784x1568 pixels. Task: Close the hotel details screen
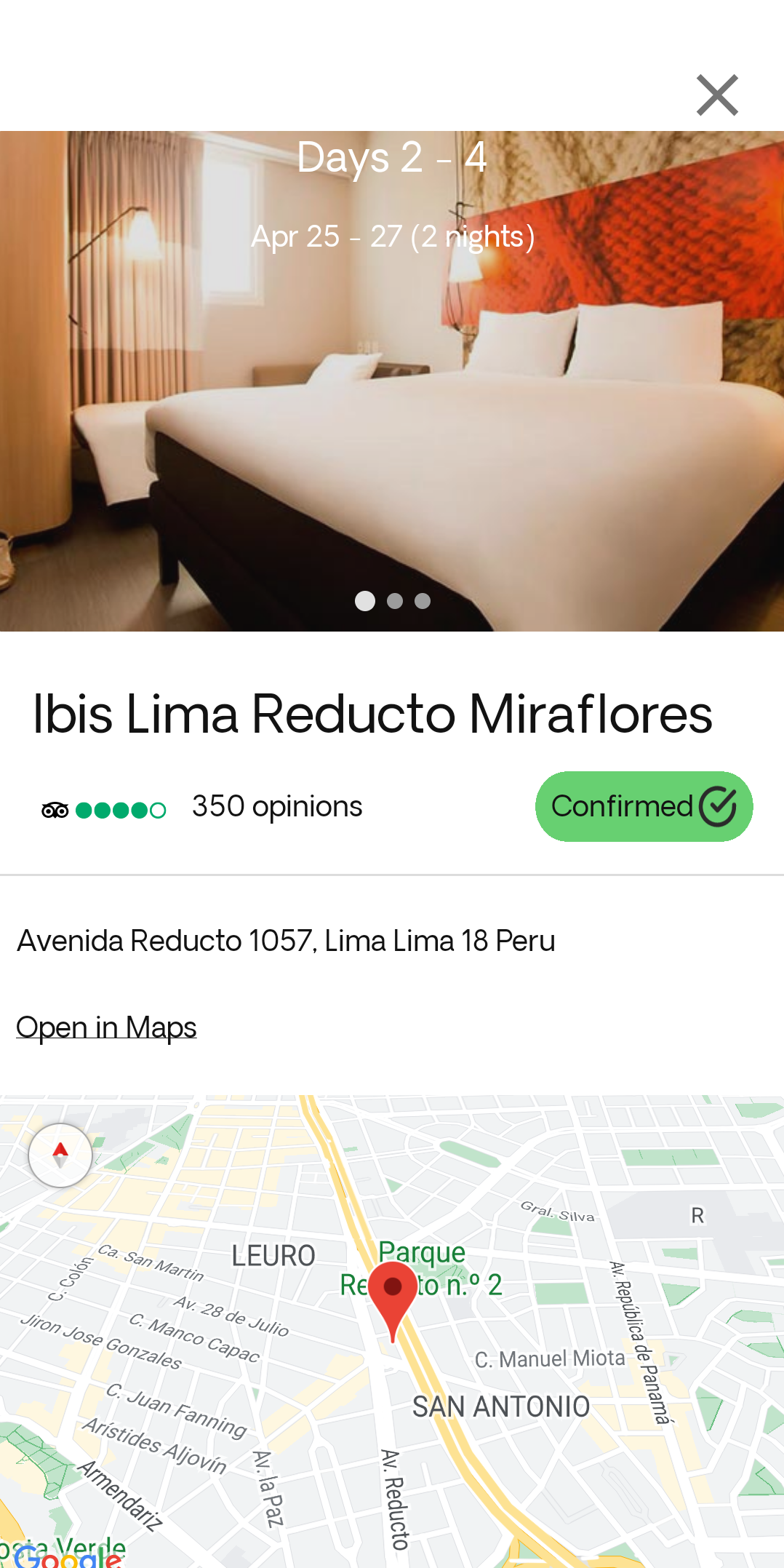717,95
